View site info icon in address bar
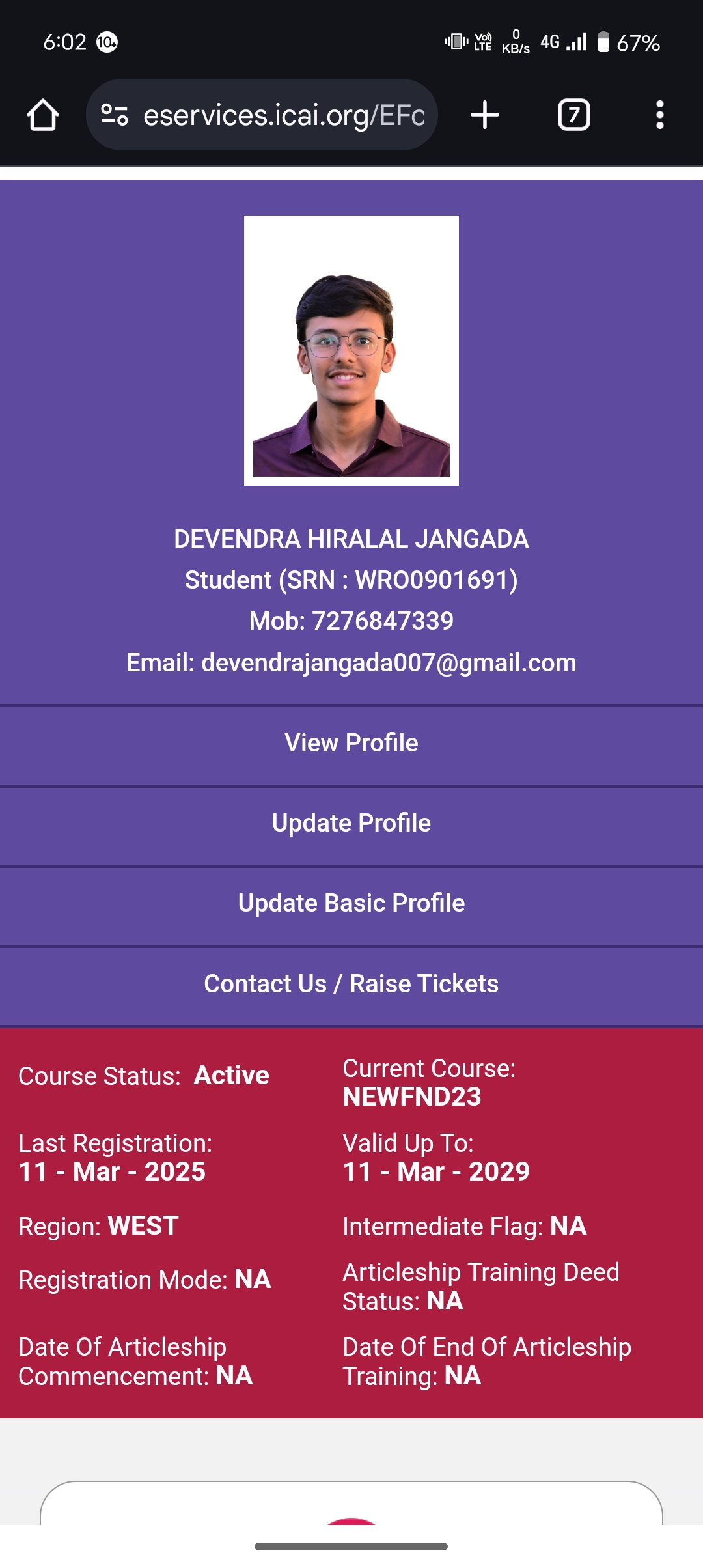703x1568 pixels. click(x=115, y=115)
